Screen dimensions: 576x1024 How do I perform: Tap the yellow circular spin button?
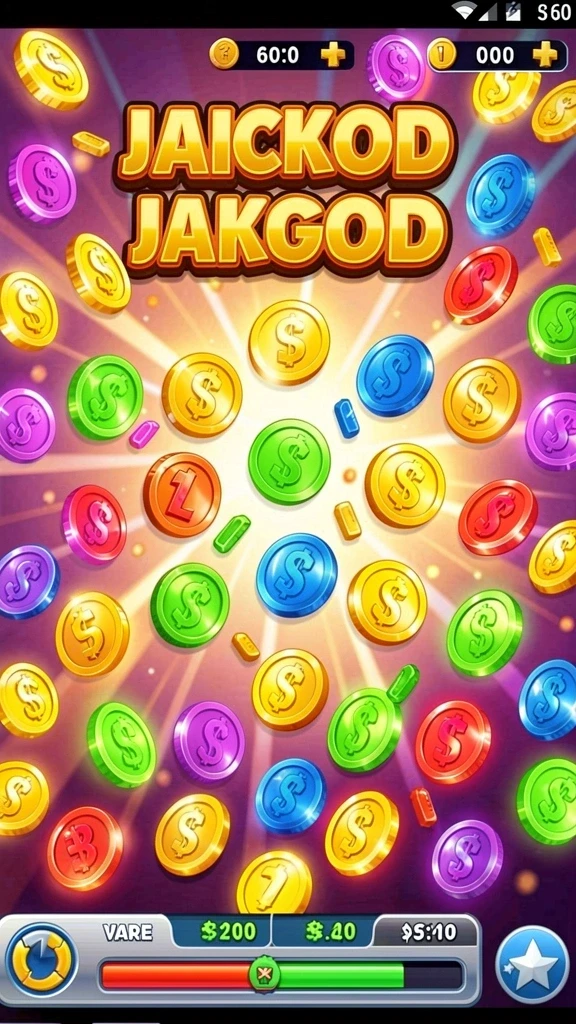tap(42, 960)
